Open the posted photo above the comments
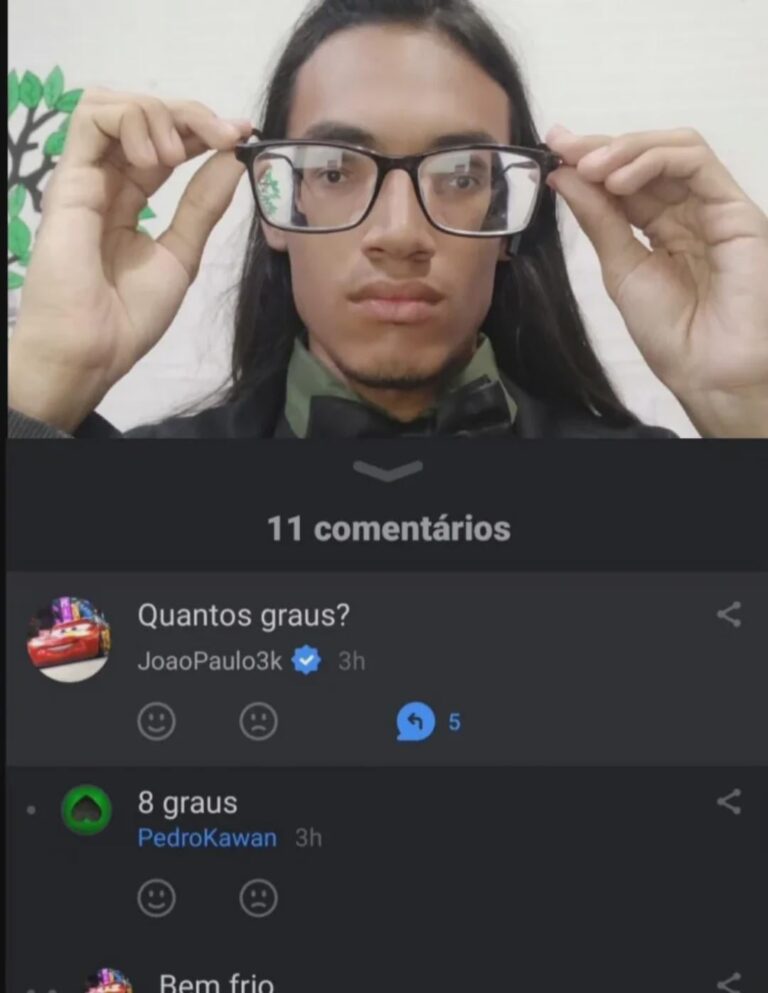 click(387, 220)
